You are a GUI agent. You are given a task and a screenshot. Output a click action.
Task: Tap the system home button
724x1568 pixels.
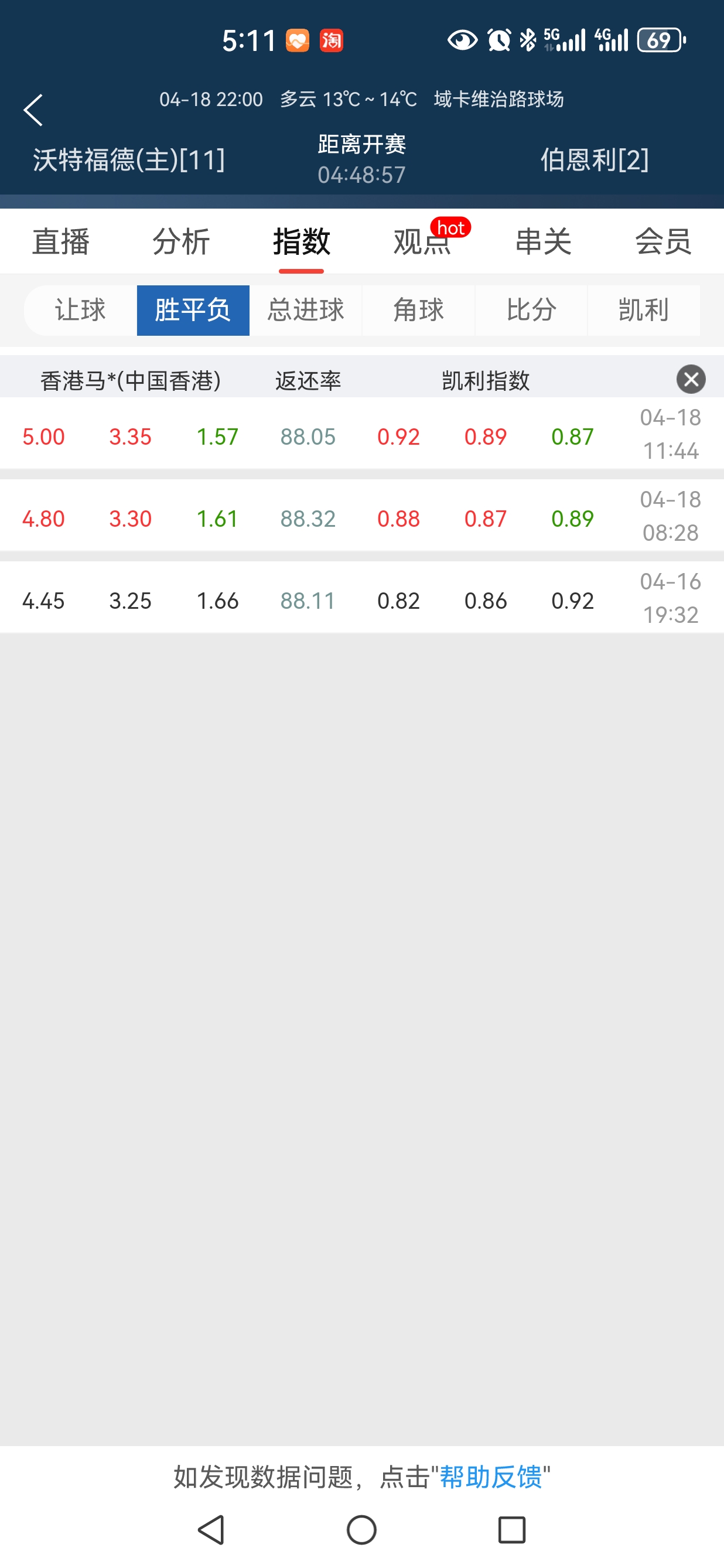pyautogui.click(x=361, y=1530)
